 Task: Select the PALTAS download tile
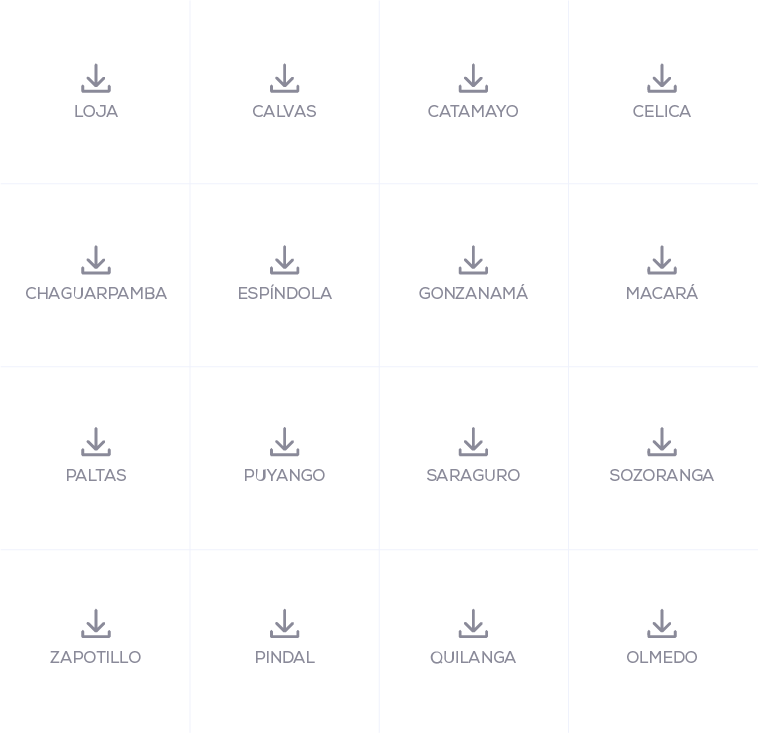point(96,444)
